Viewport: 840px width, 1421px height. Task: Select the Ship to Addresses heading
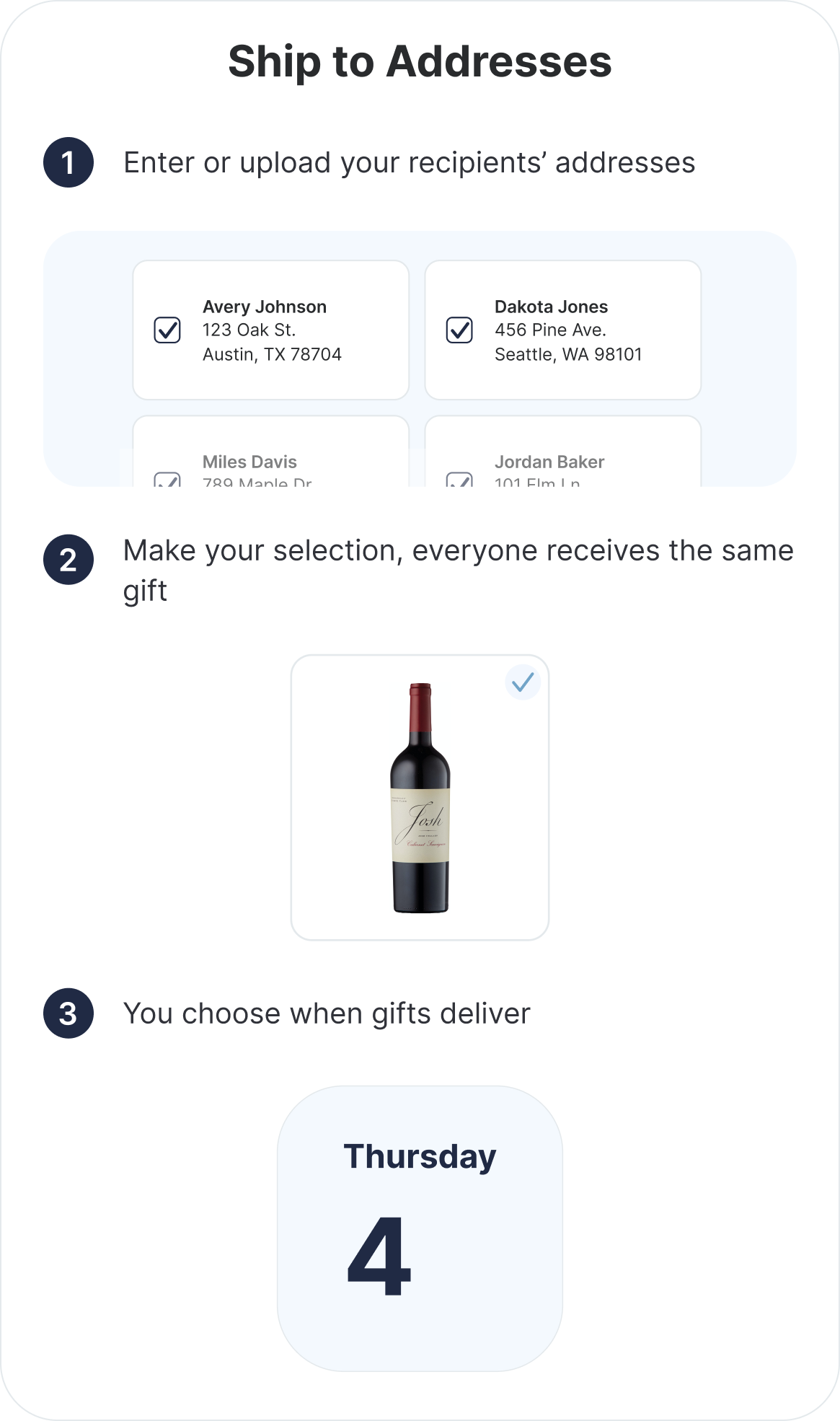[420, 62]
